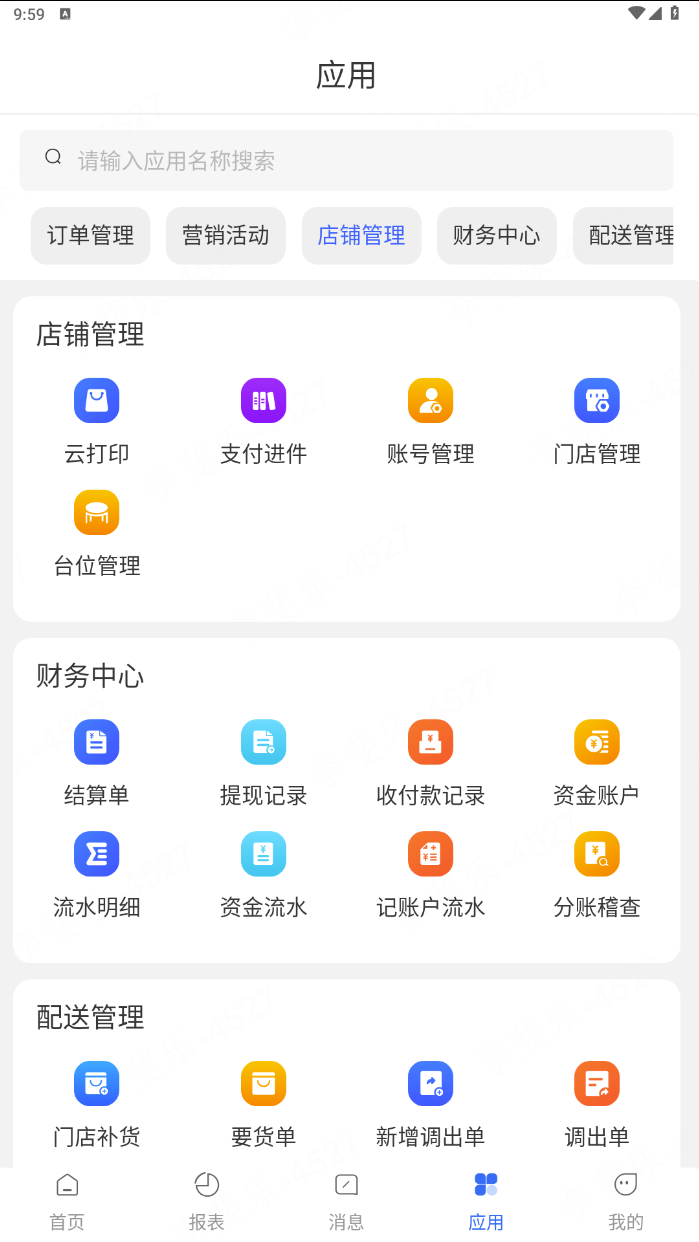The height and width of the screenshot is (1242, 699).
Task: Open 分账稽查
Action: 597,875
